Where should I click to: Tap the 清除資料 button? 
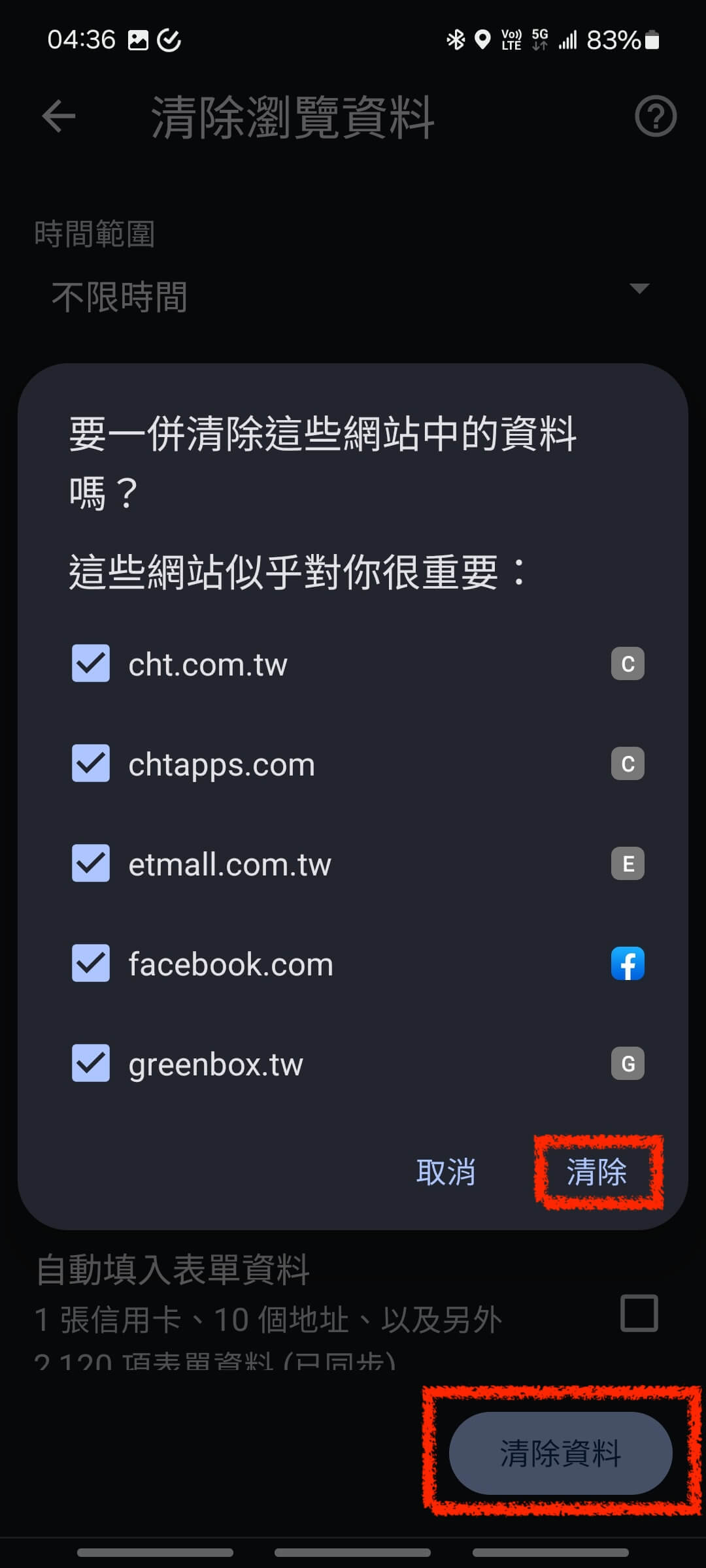click(560, 1454)
